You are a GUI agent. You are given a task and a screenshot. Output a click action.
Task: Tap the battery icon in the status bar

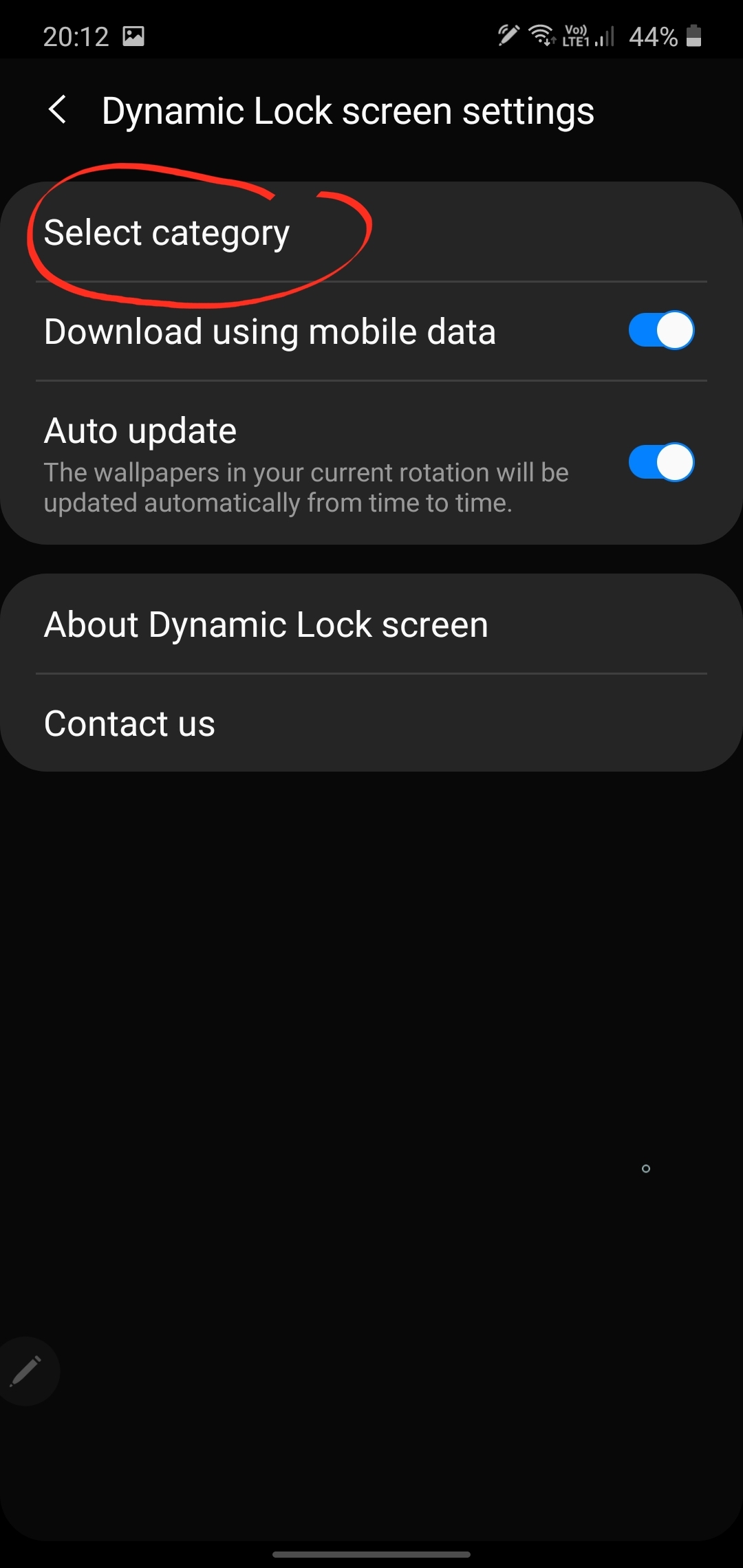point(693,36)
